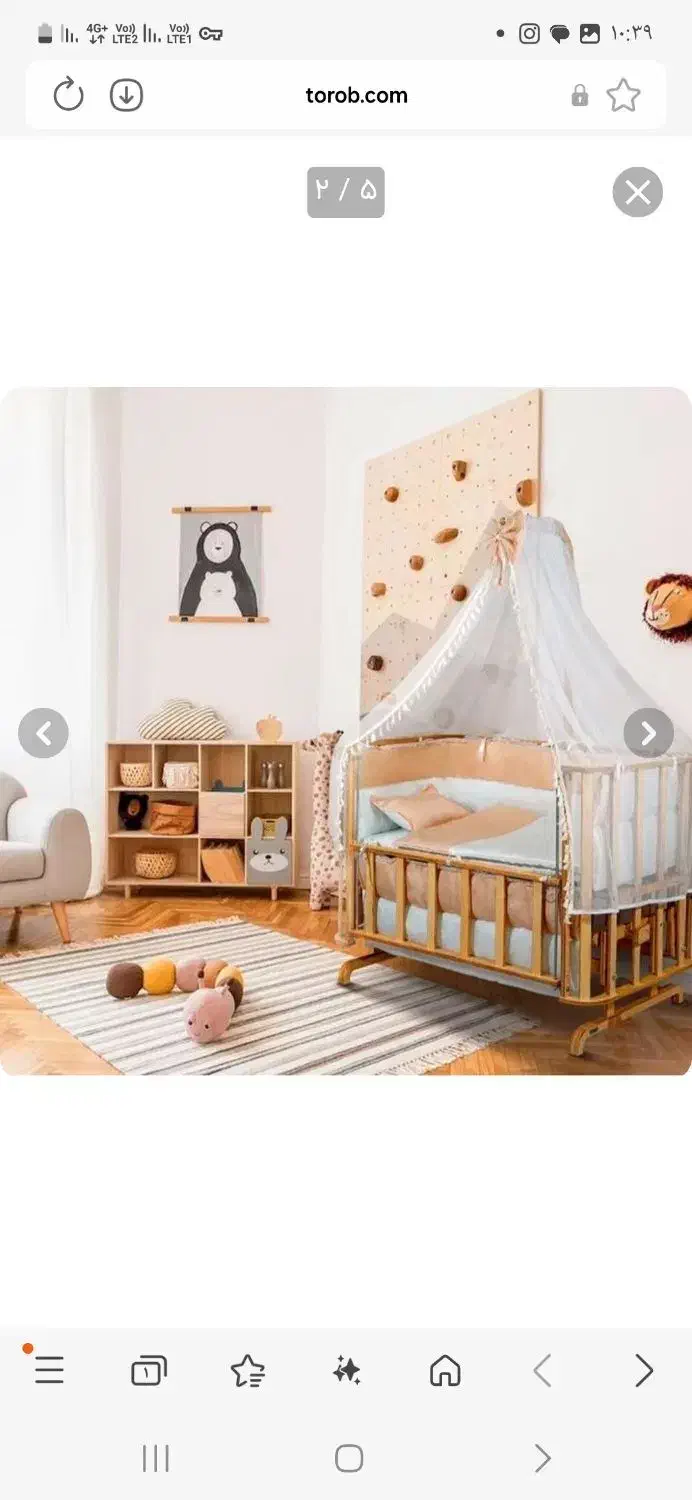
Task: Show the previous gallery image
Action: (43, 733)
